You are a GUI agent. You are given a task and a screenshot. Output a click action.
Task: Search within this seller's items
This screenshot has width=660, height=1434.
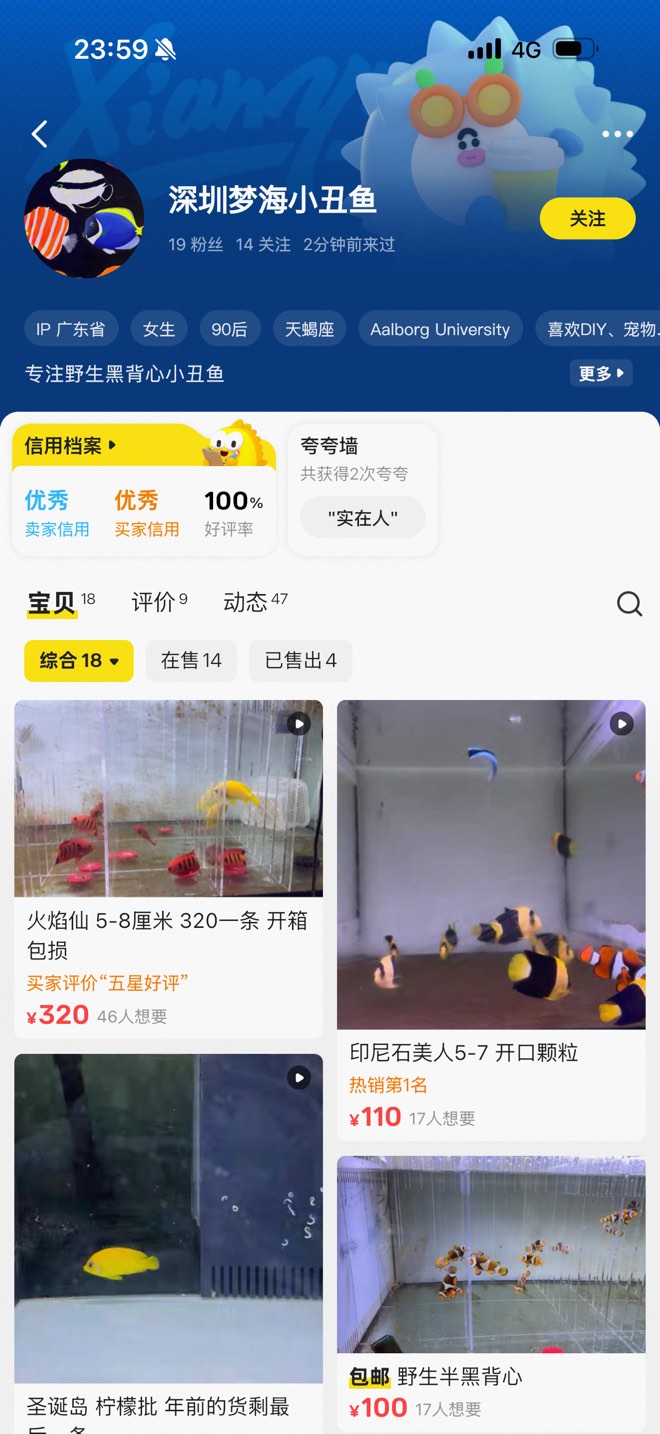pos(629,603)
